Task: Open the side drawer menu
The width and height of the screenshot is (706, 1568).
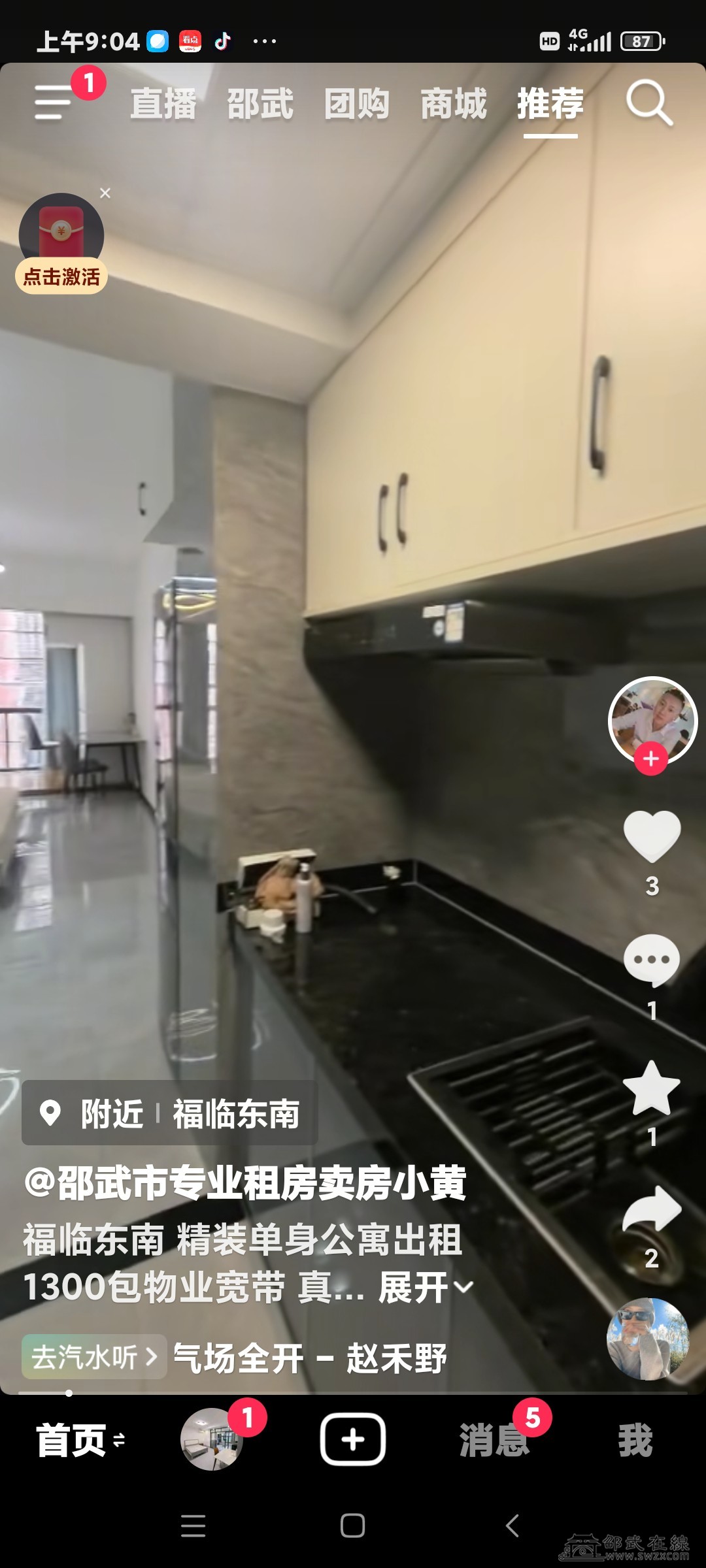Action: point(54,103)
